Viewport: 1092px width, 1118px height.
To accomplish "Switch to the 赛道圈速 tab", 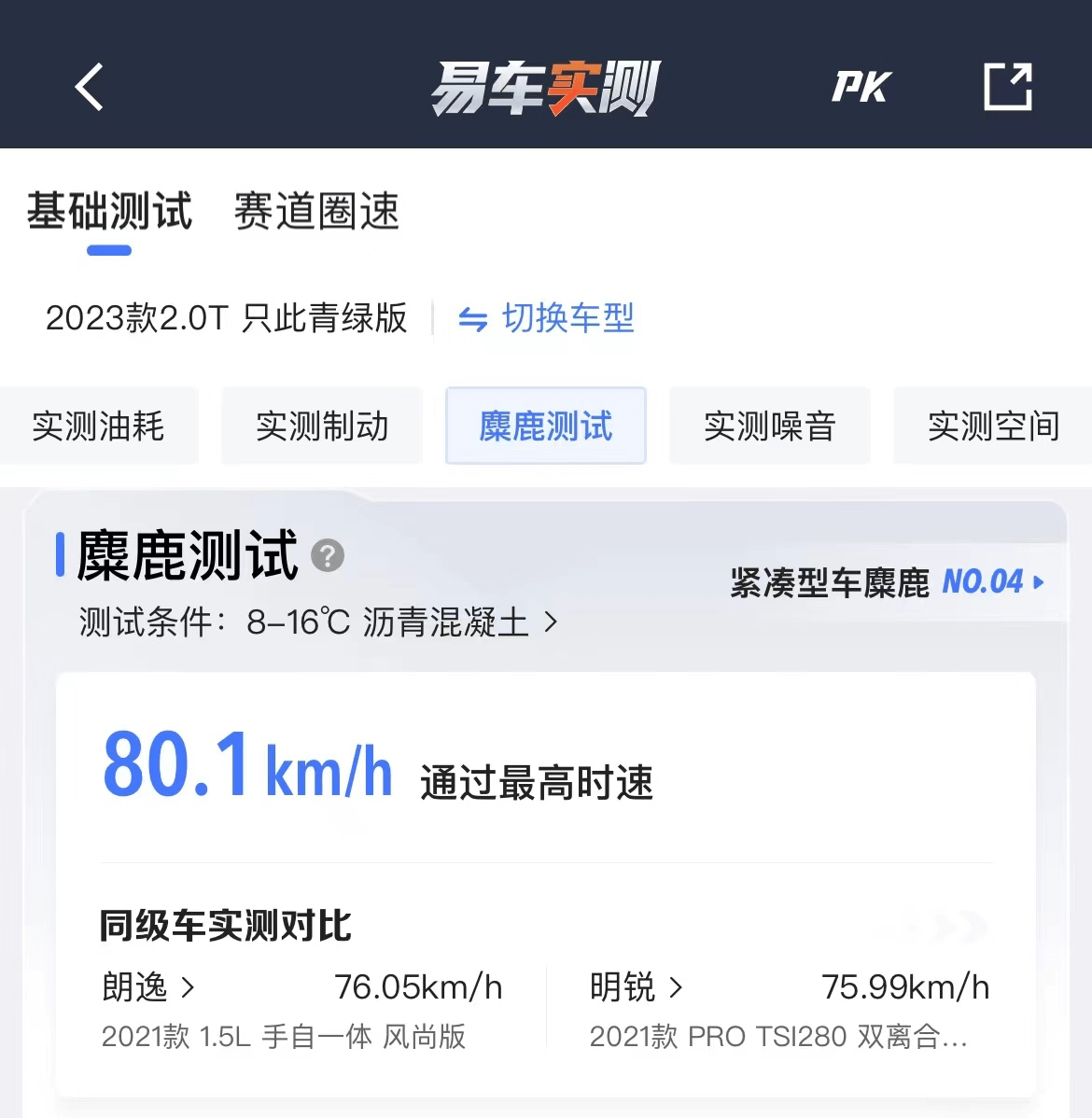I will (x=316, y=212).
